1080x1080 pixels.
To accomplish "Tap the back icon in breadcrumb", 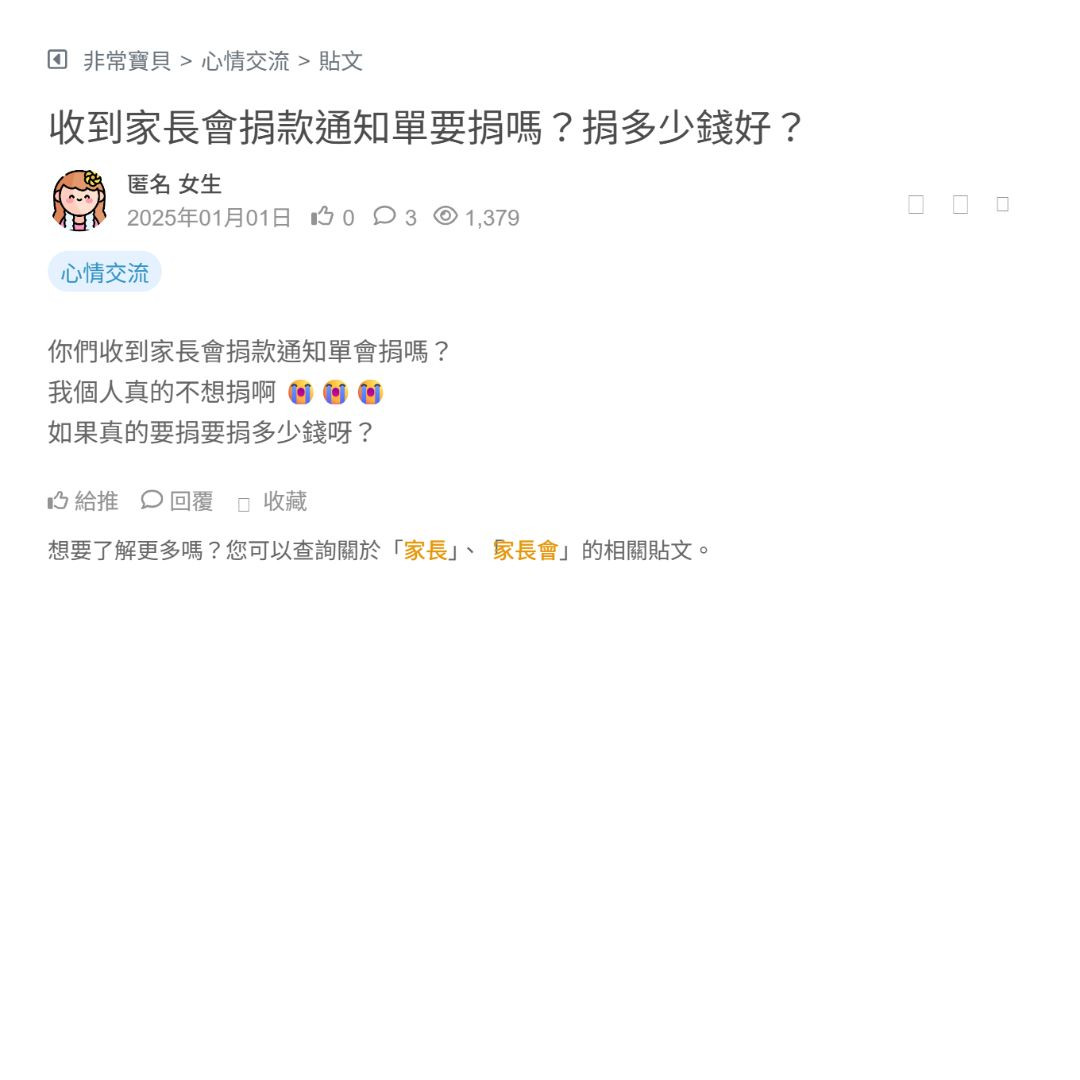I will (57, 60).
